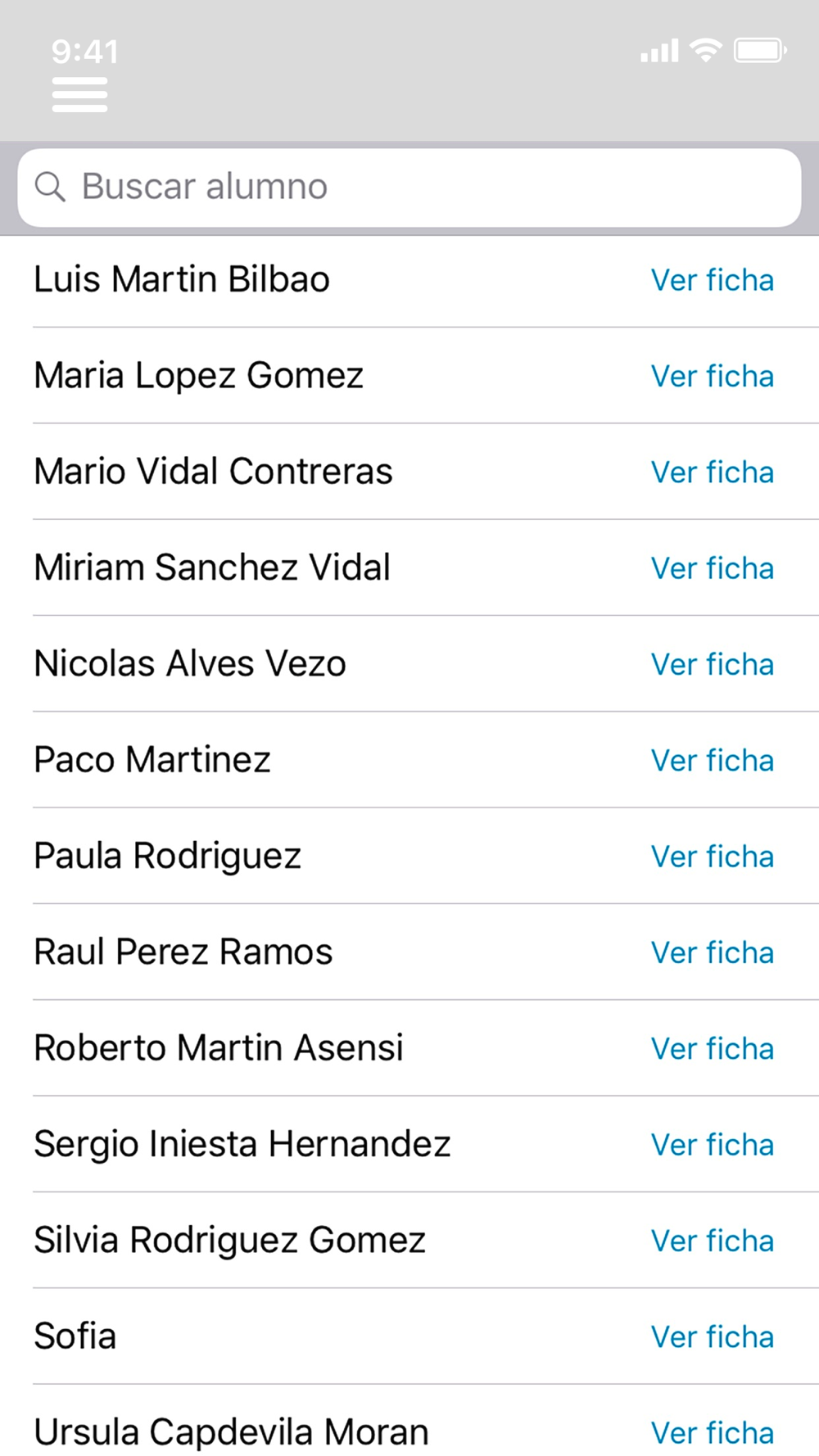Select Ver ficha beside Miriam Sanchez Vidal

[x=713, y=567]
